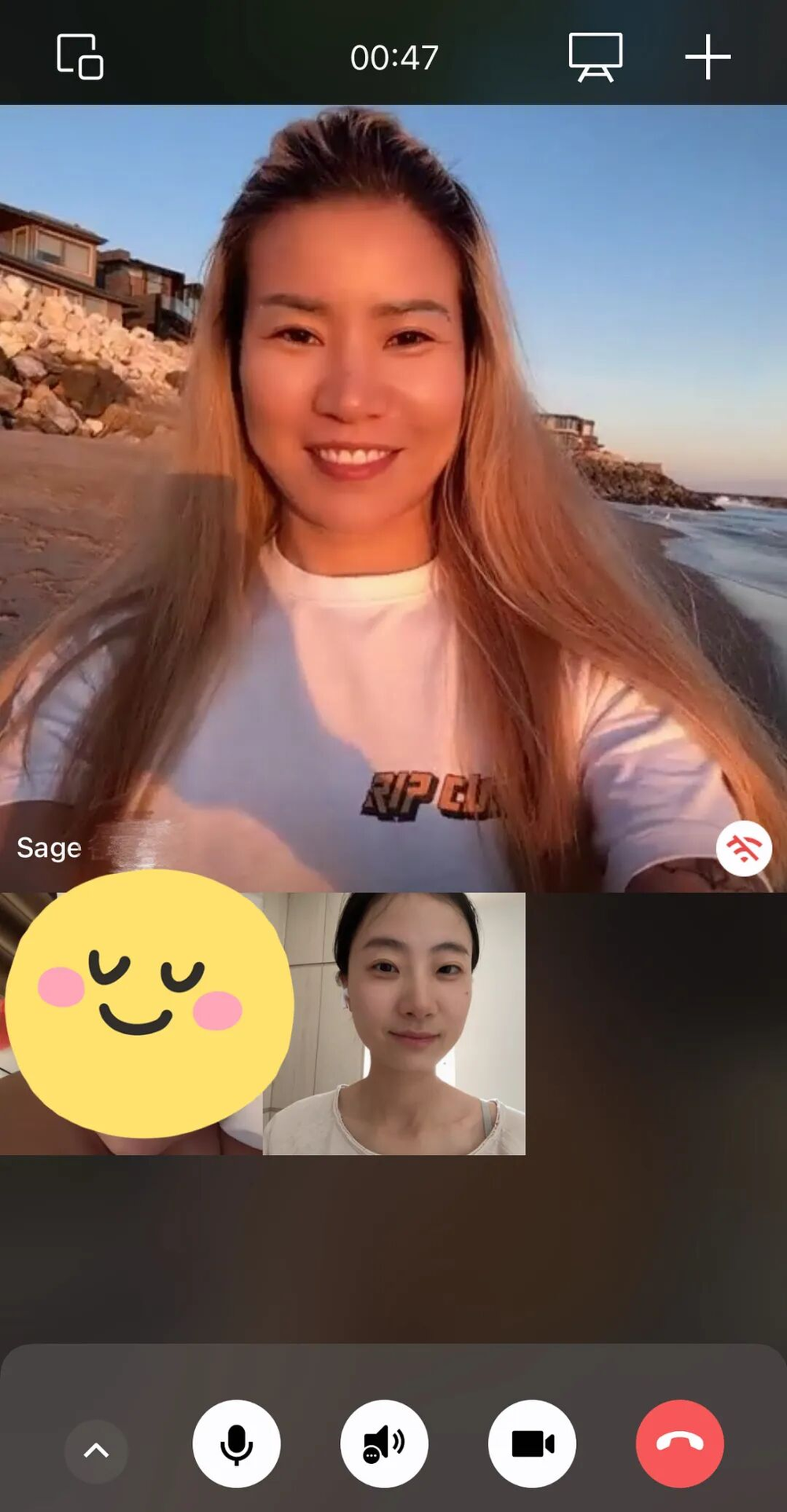Mute the microphone
The height and width of the screenshot is (1512, 787).
tap(236, 1444)
